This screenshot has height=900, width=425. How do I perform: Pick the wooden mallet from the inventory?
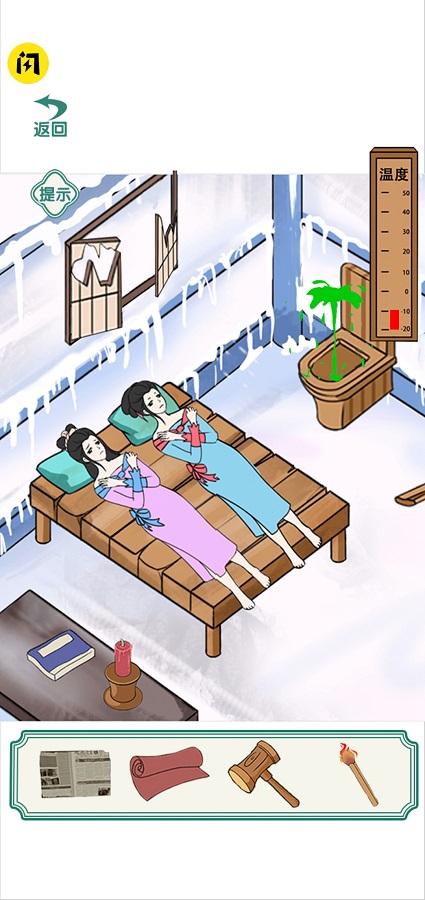pos(264,774)
